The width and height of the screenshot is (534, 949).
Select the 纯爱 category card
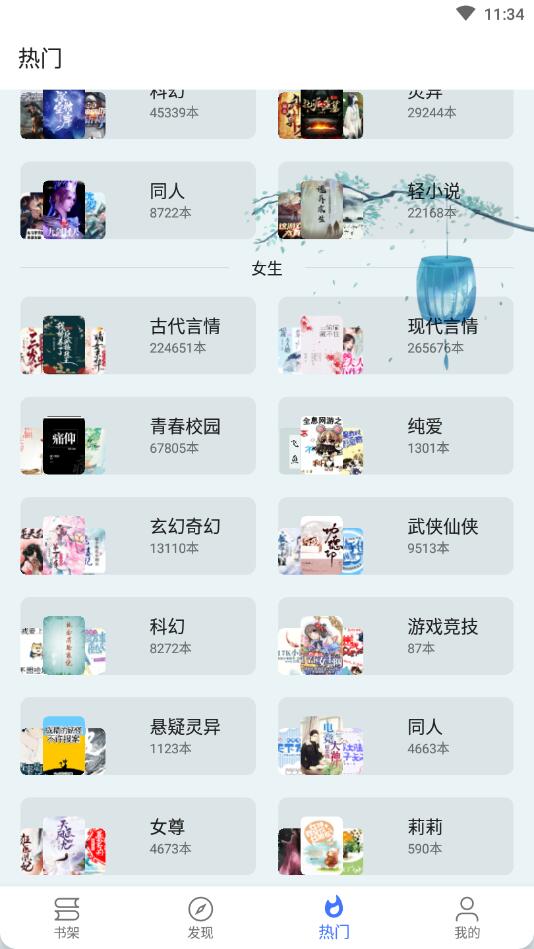(x=396, y=436)
